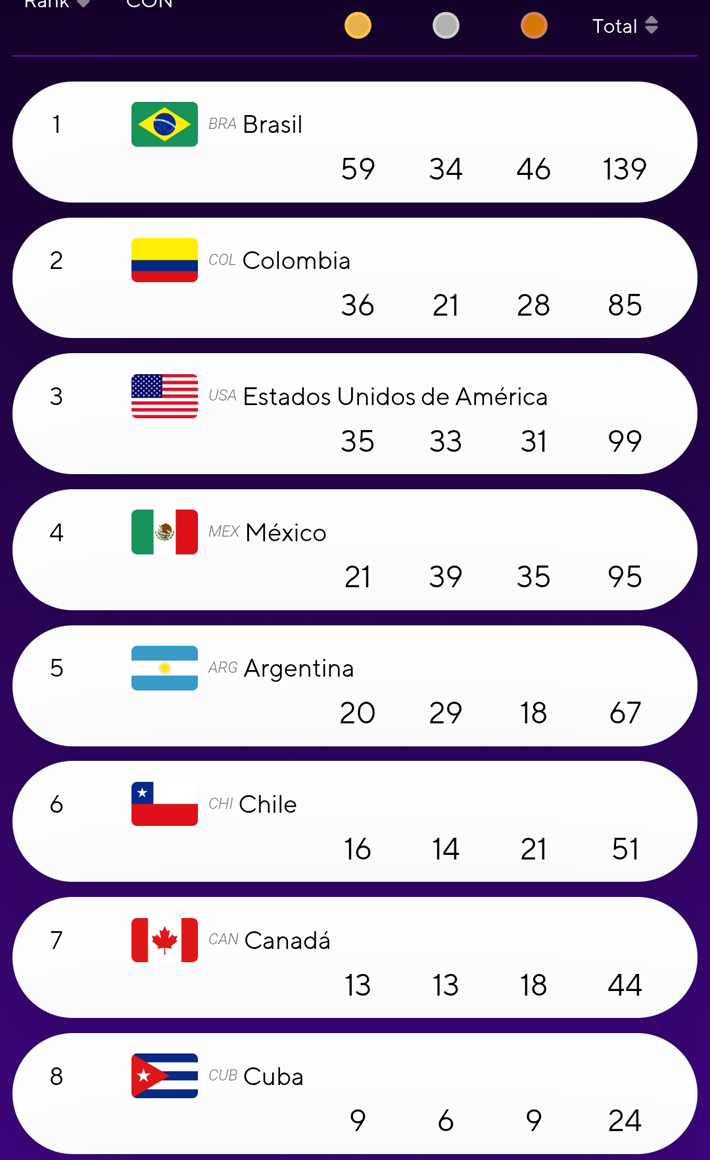Tap the Chile row
The width and height of the screenshot is (710, 1160).
coord(354,822)
